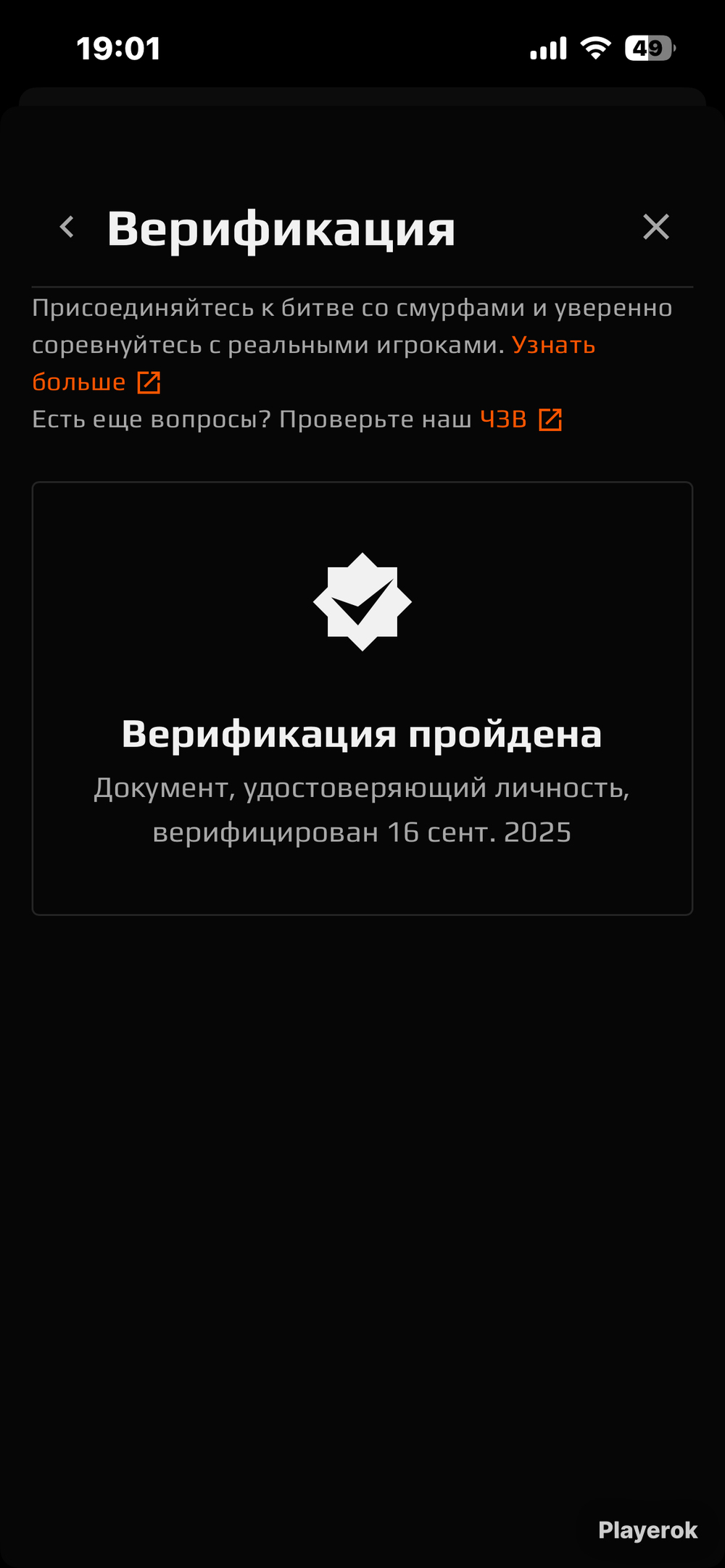Open the ЧЗВ link
The width and height of the screenshot is (725, 1568).
505,420
